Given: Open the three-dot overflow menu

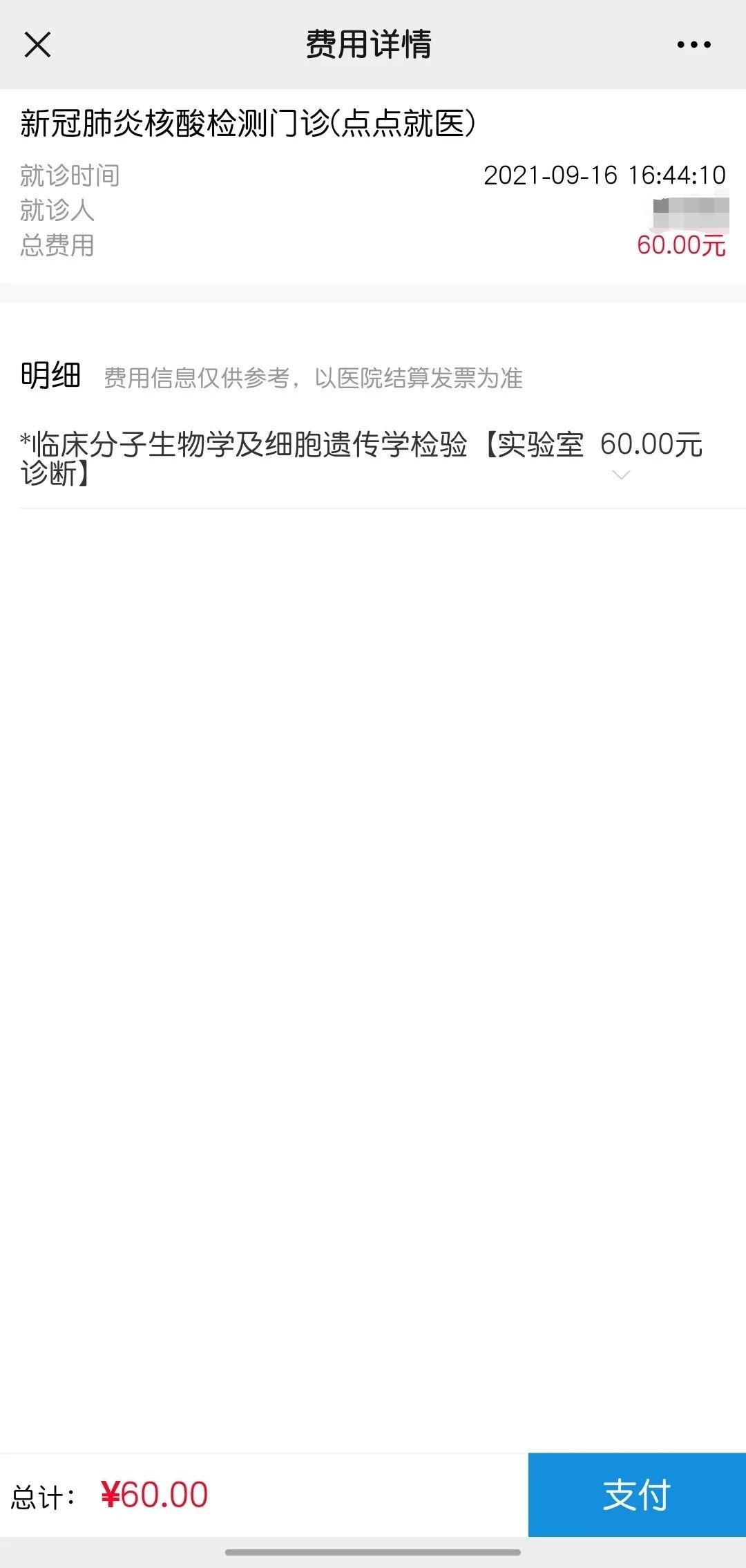Looking at the screenshot, I should tap(694, 45).
